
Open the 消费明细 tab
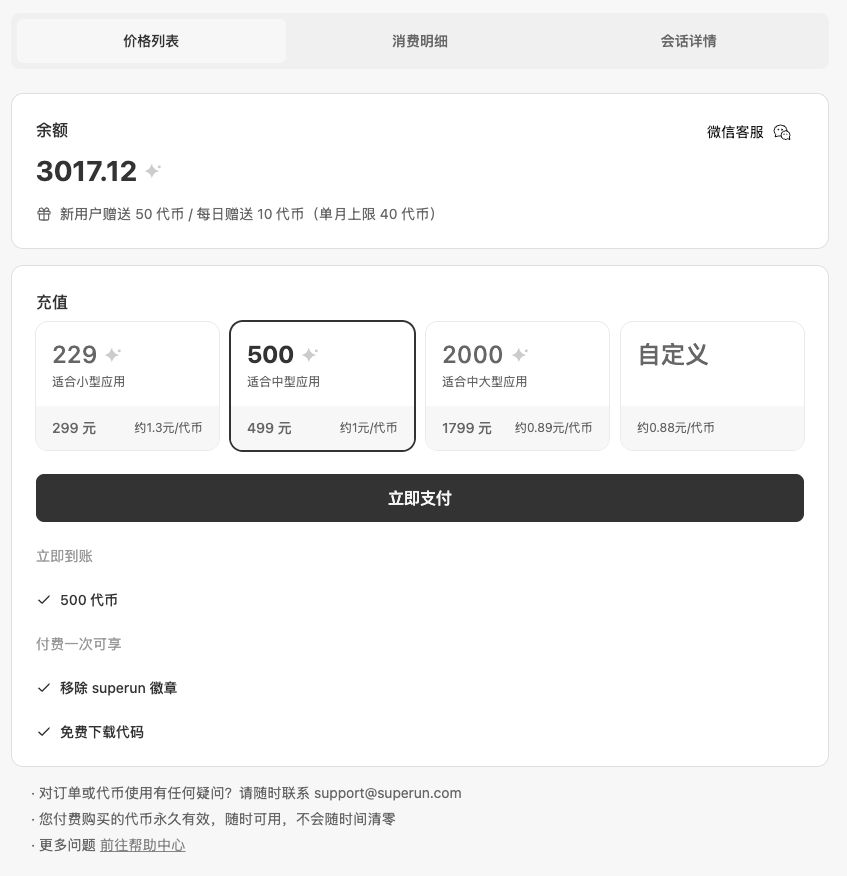pyautogui.click(x=420, y=41)
